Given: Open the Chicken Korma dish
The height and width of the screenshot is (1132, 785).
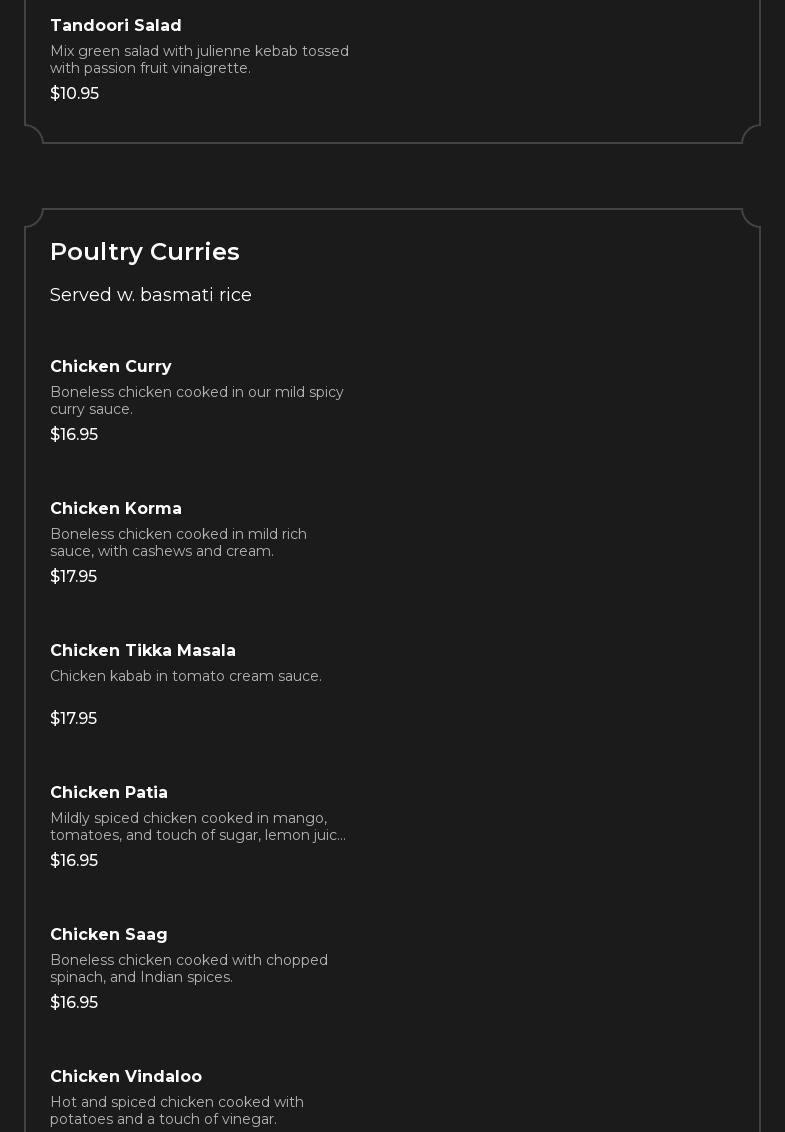Looking at the screenshot, I should pyautogui.click(x=116, y=509).
